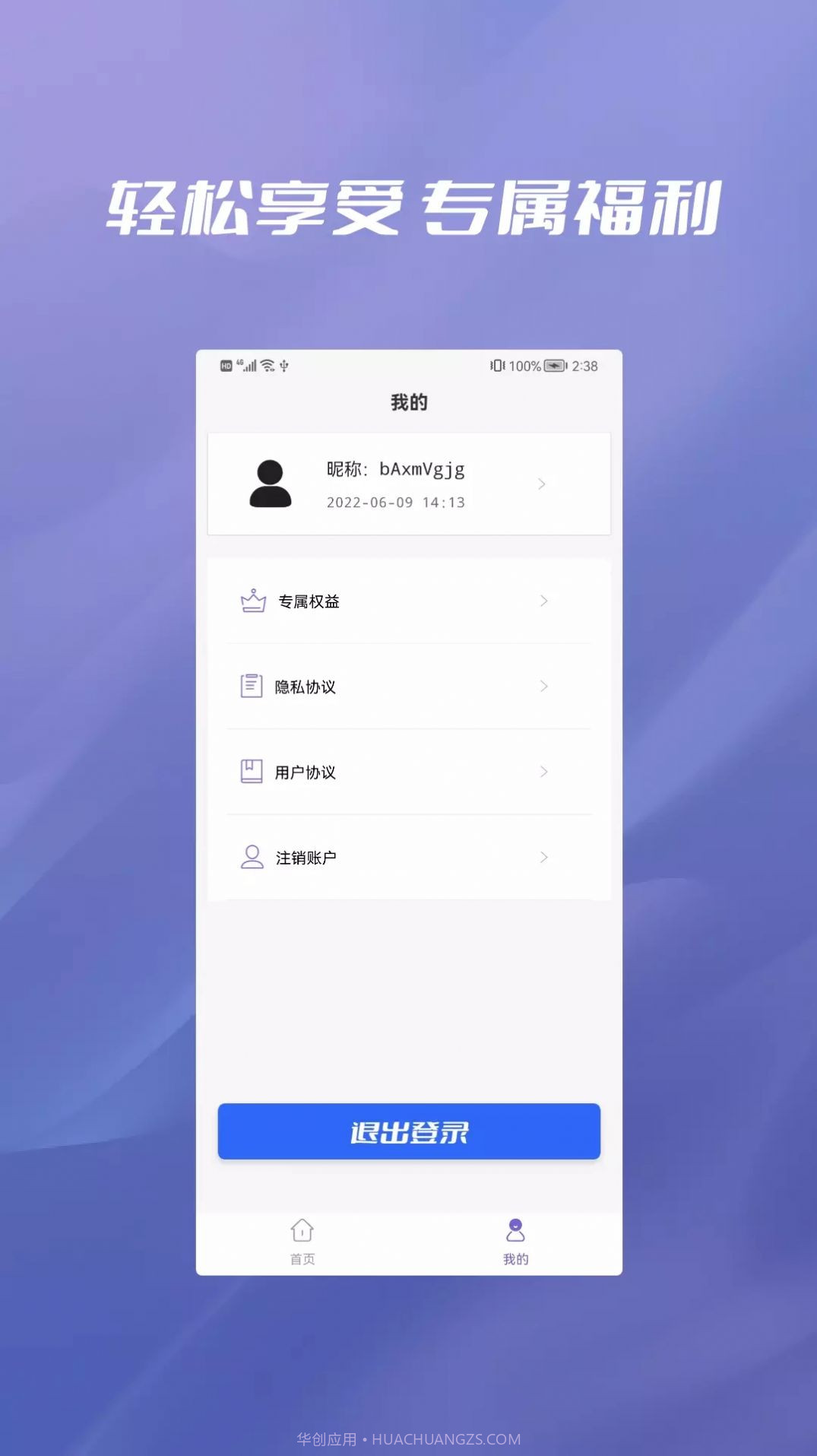This screenshot has width=817, height=1456.
Task: Tap the user avatar icon
Action: pyautogui.click(x=270, y=484)
